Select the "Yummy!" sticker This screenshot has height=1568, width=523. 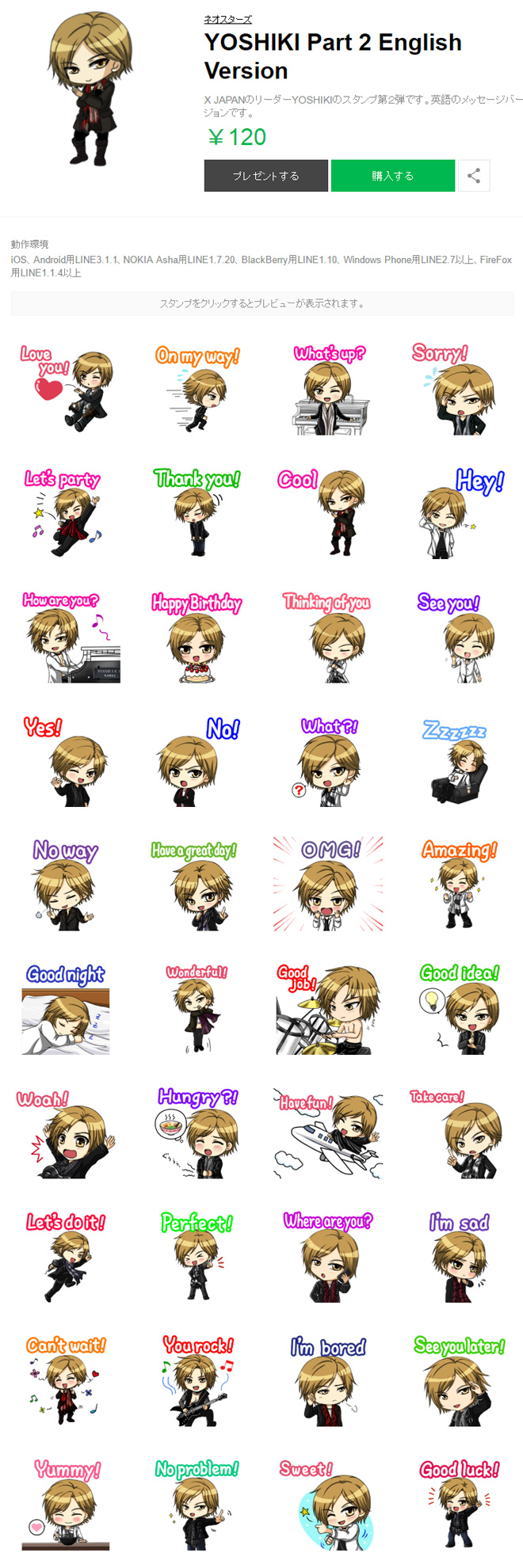click(67, 1505)
